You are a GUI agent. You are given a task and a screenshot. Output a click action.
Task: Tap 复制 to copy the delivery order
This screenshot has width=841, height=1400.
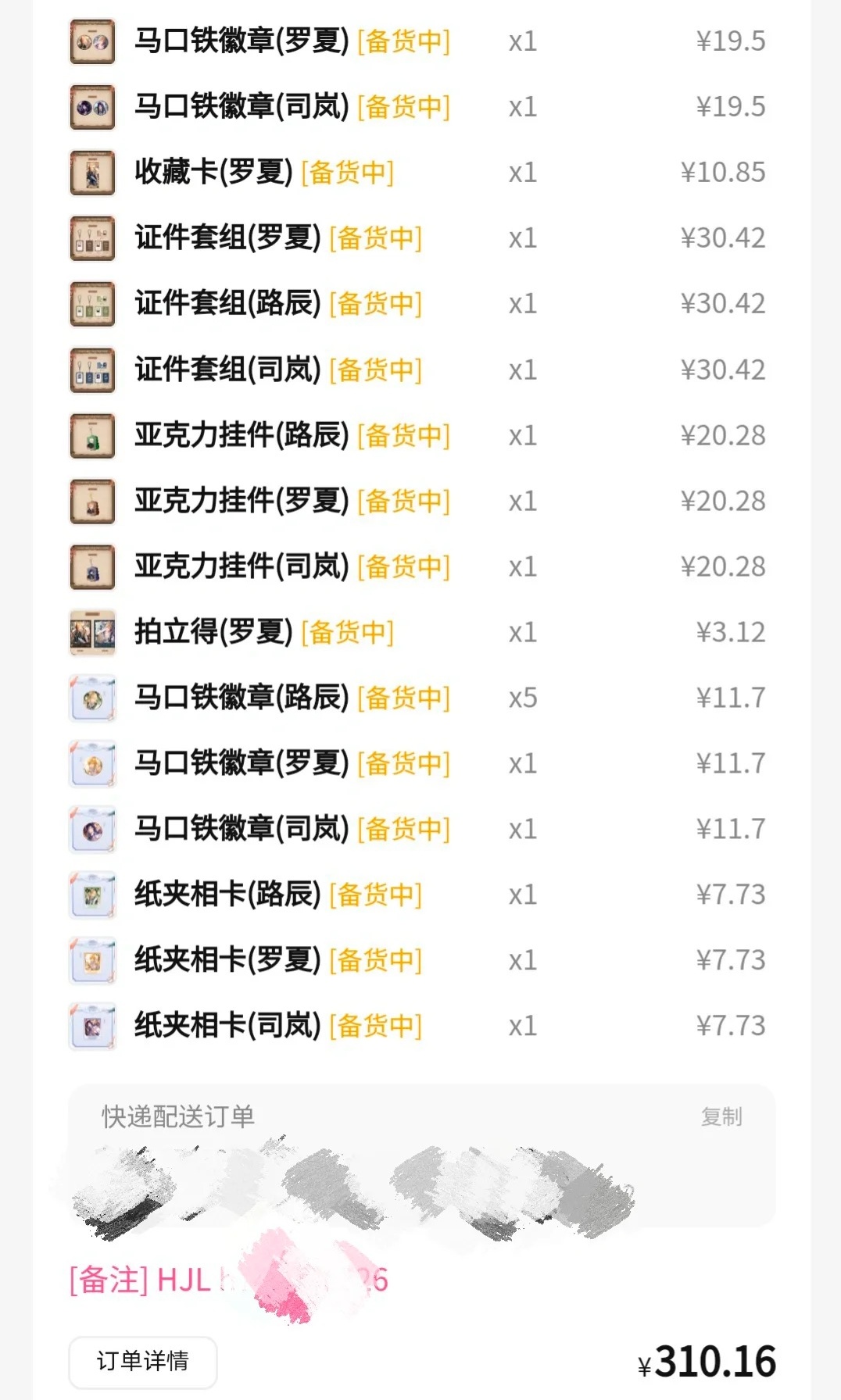[x=721, y=1116]
